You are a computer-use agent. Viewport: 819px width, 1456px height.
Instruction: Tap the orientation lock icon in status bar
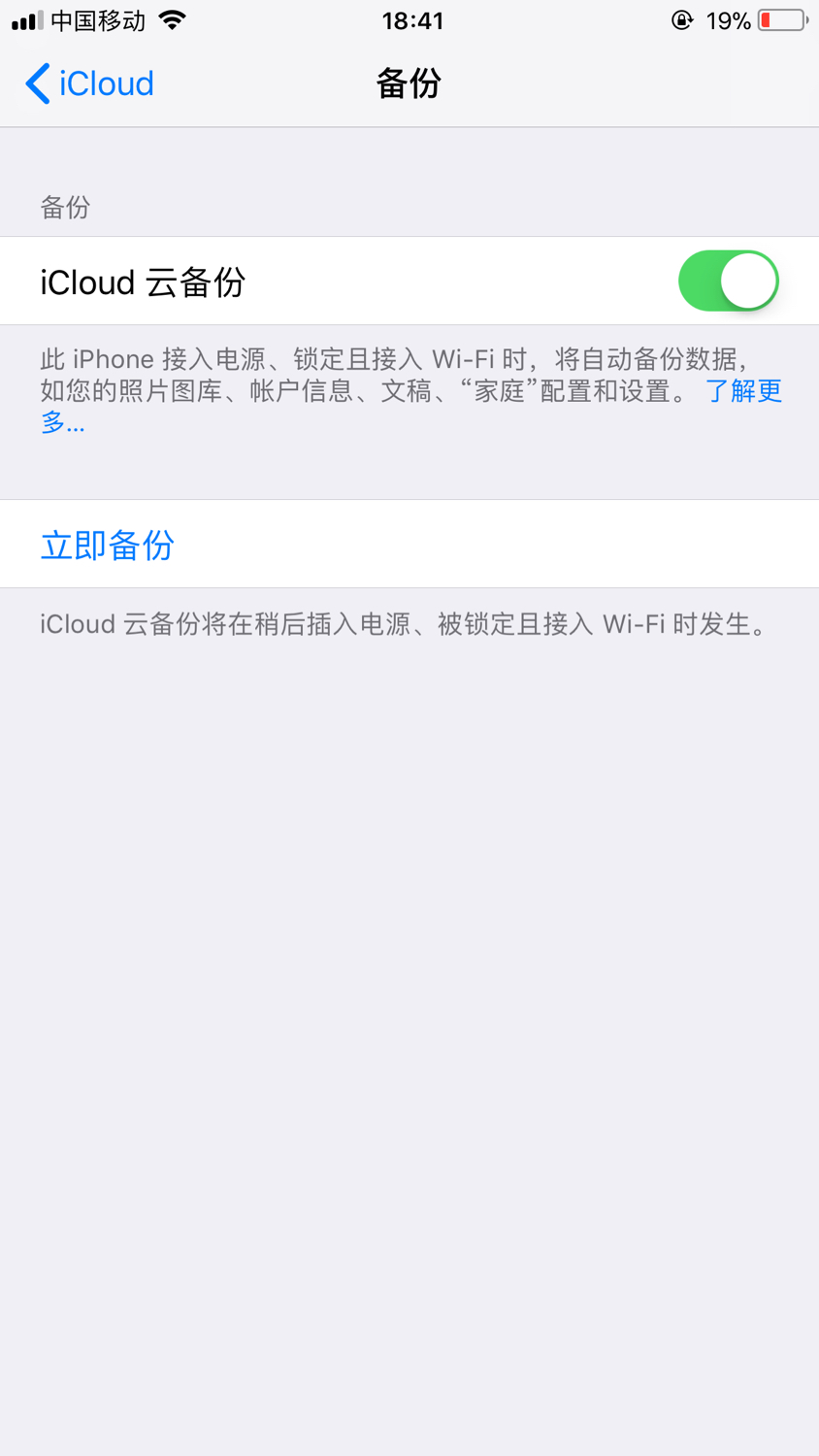pyautogui.click(x=685, y=19)
